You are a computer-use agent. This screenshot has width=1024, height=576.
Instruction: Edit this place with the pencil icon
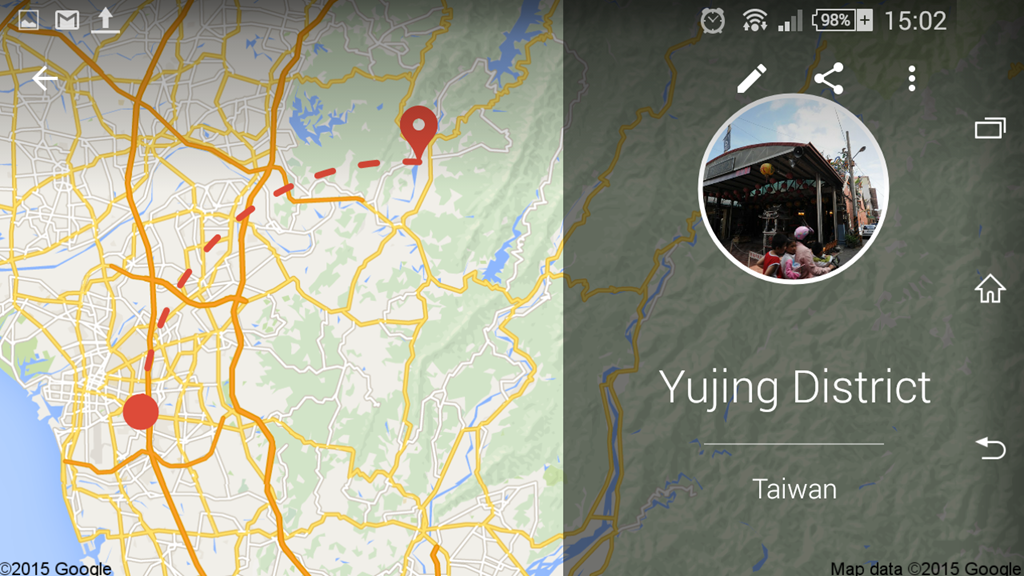pos(752,79)
